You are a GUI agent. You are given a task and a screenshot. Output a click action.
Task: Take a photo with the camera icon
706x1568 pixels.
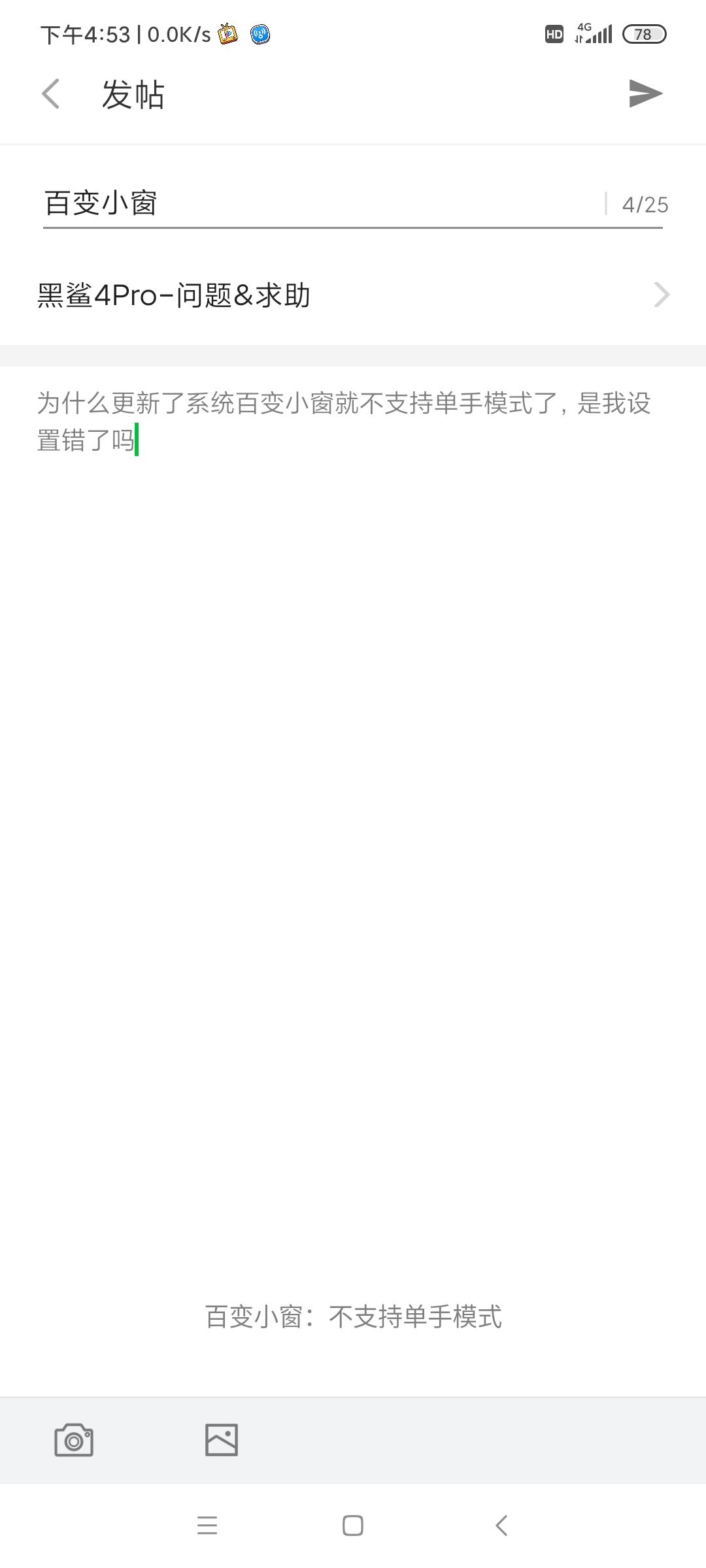click(74, 1440)
